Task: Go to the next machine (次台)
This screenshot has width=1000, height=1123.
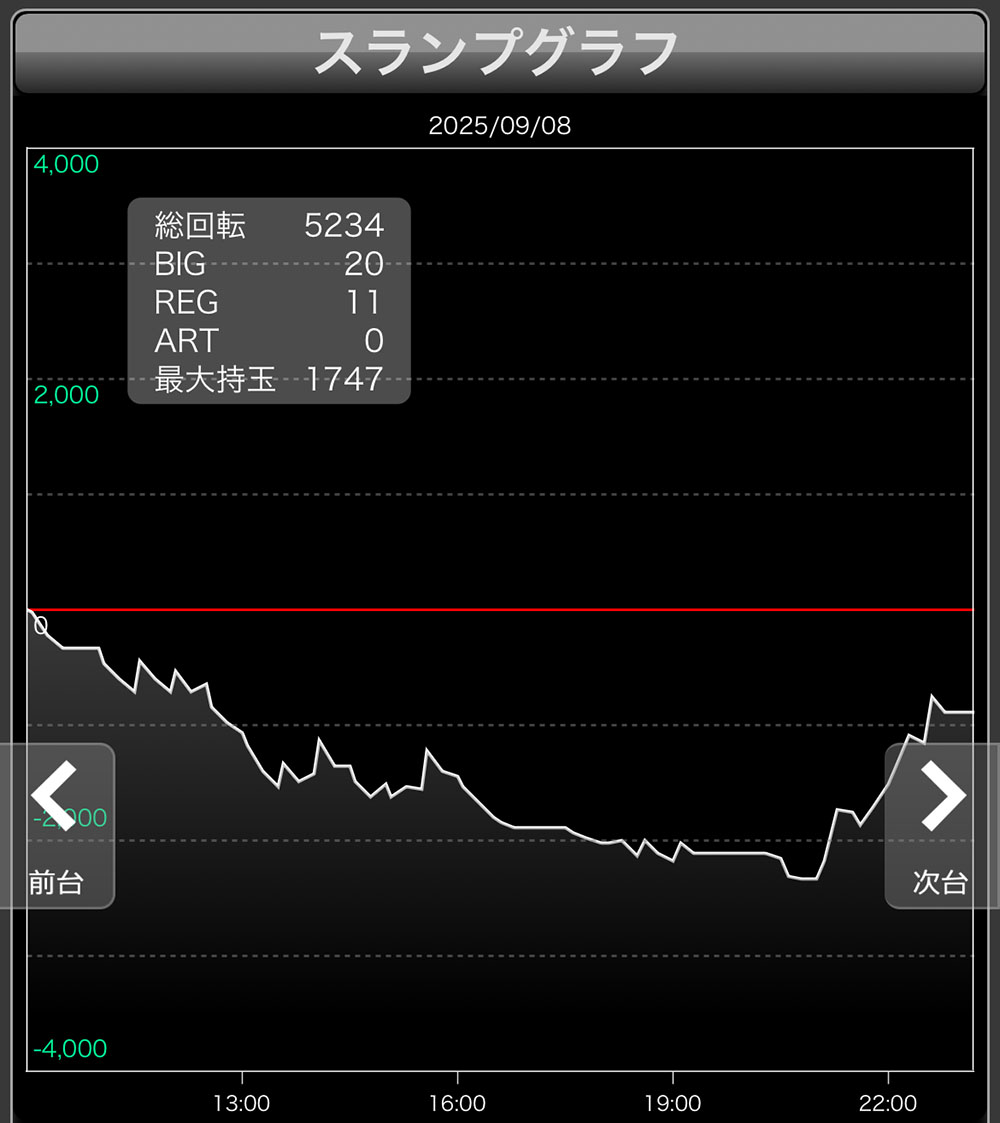Action: [x=942, y=825]
